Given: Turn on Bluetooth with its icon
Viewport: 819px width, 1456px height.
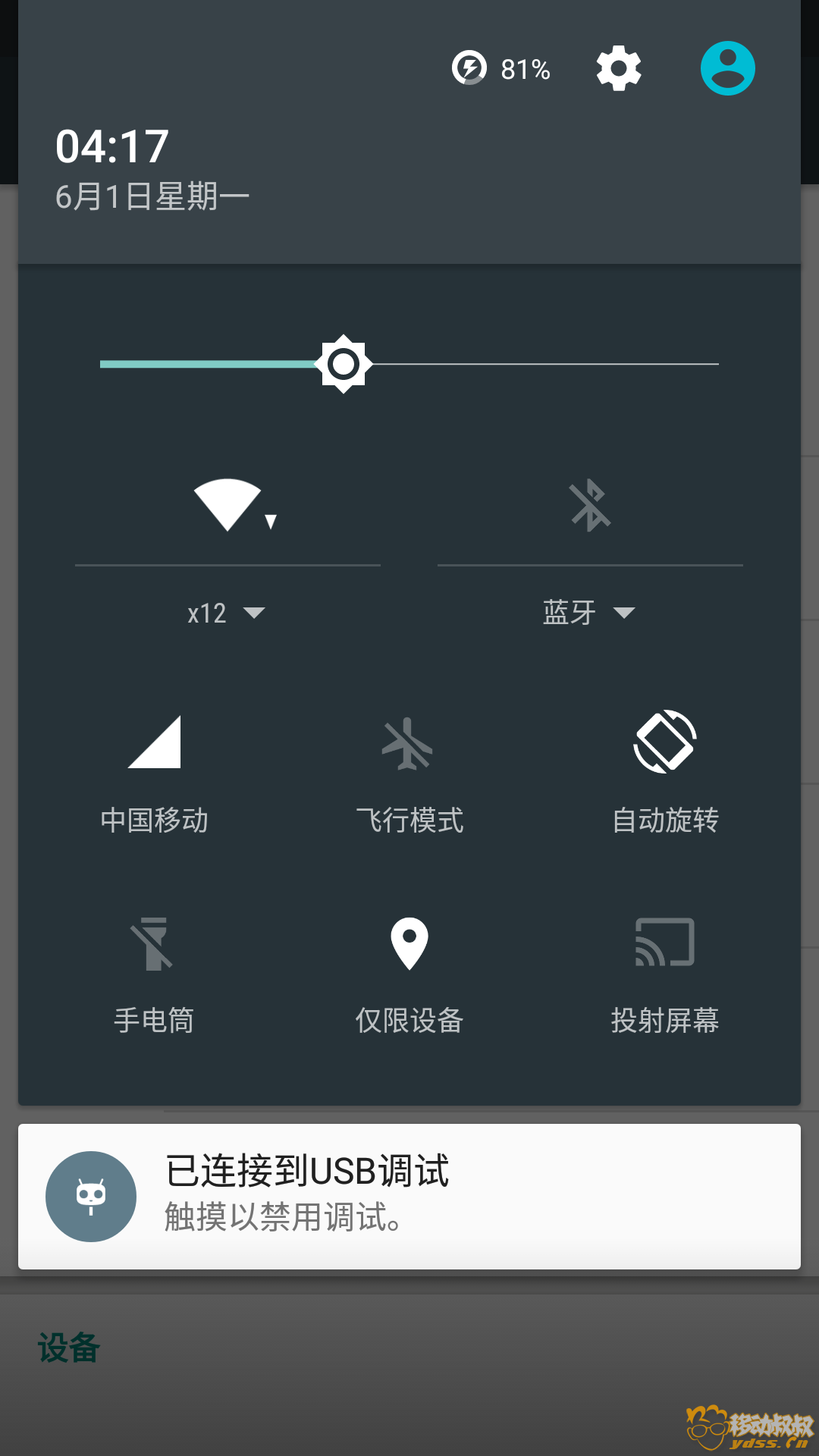Looking at the screenshot, I should click(590, 504).
